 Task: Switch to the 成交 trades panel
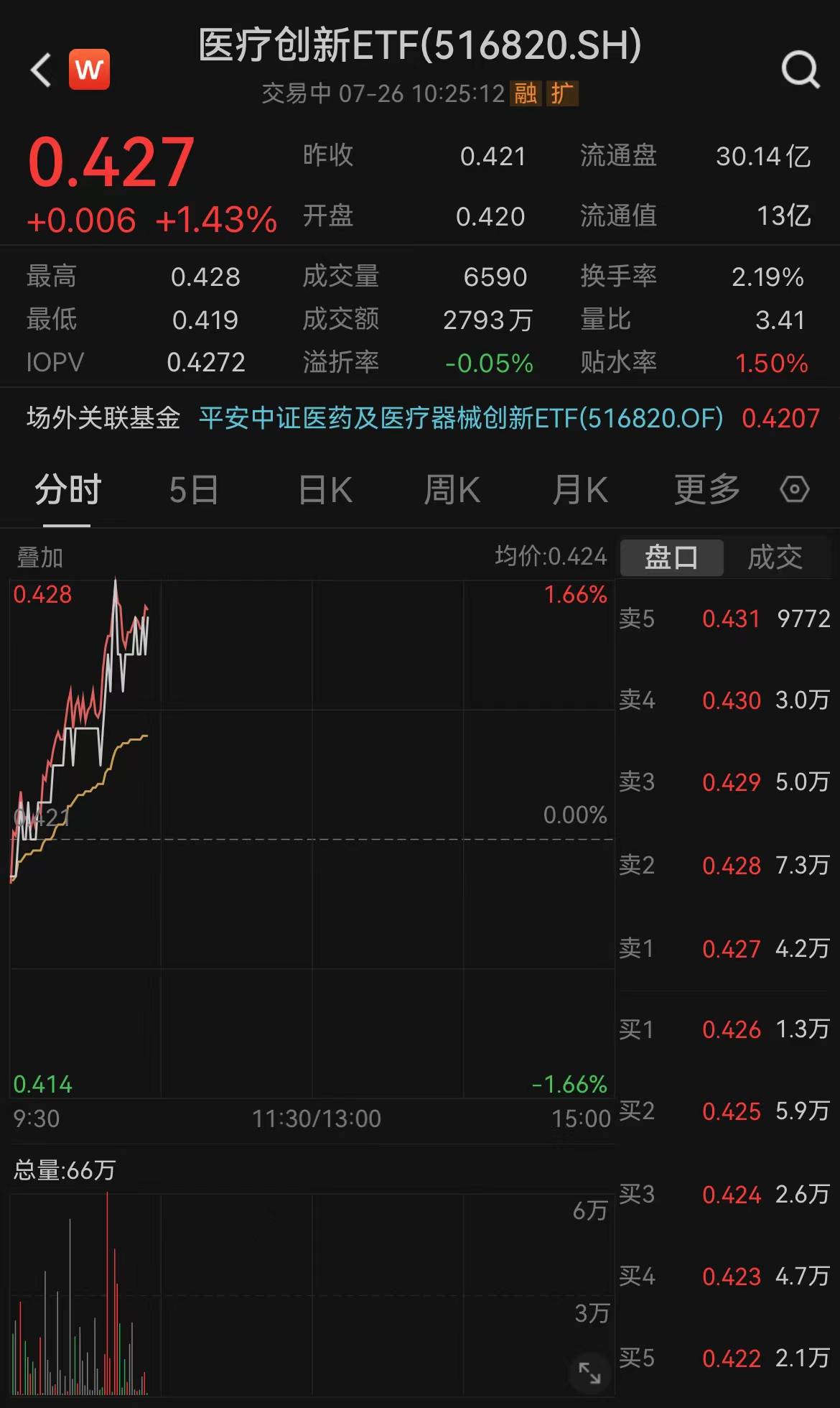tap(775, 557)
